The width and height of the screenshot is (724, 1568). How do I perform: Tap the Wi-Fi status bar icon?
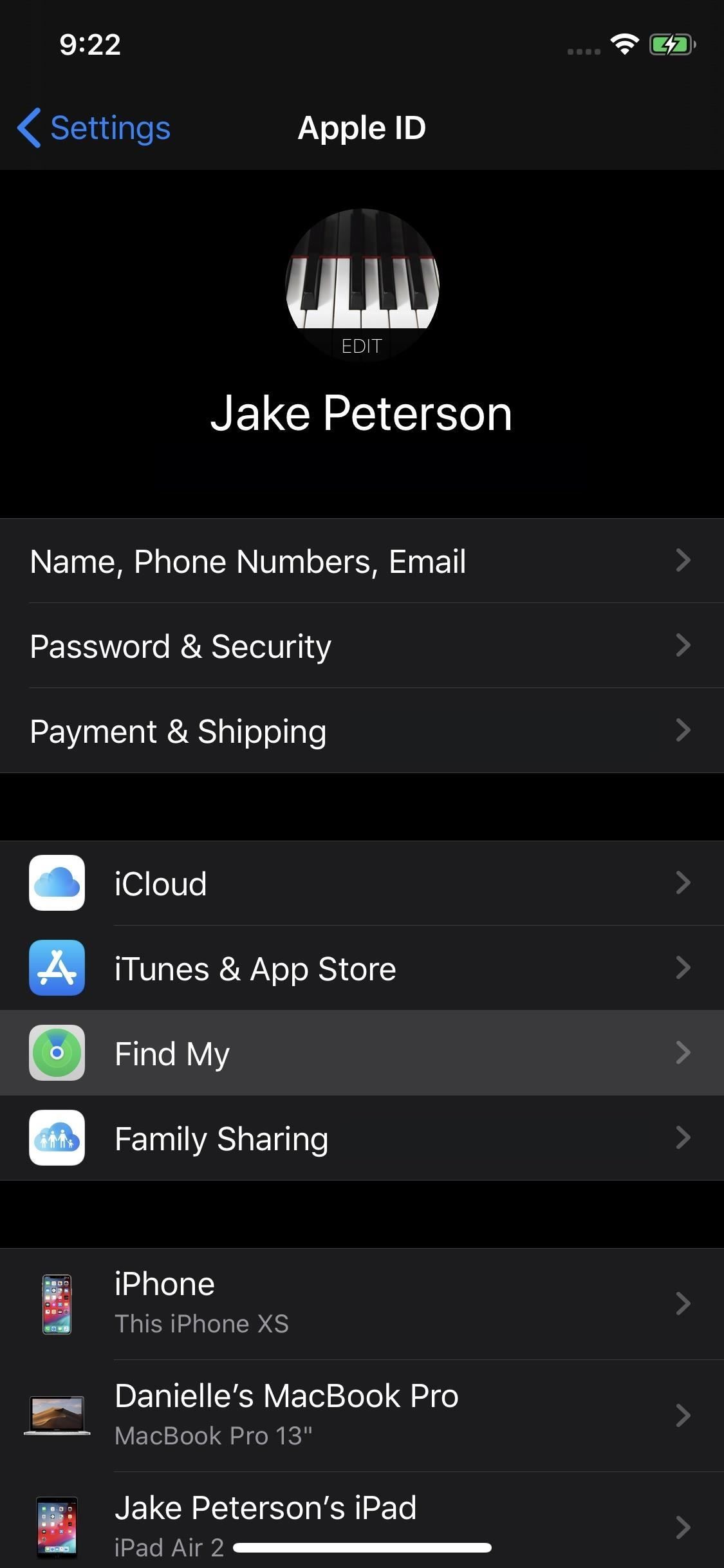pos(623,44)
